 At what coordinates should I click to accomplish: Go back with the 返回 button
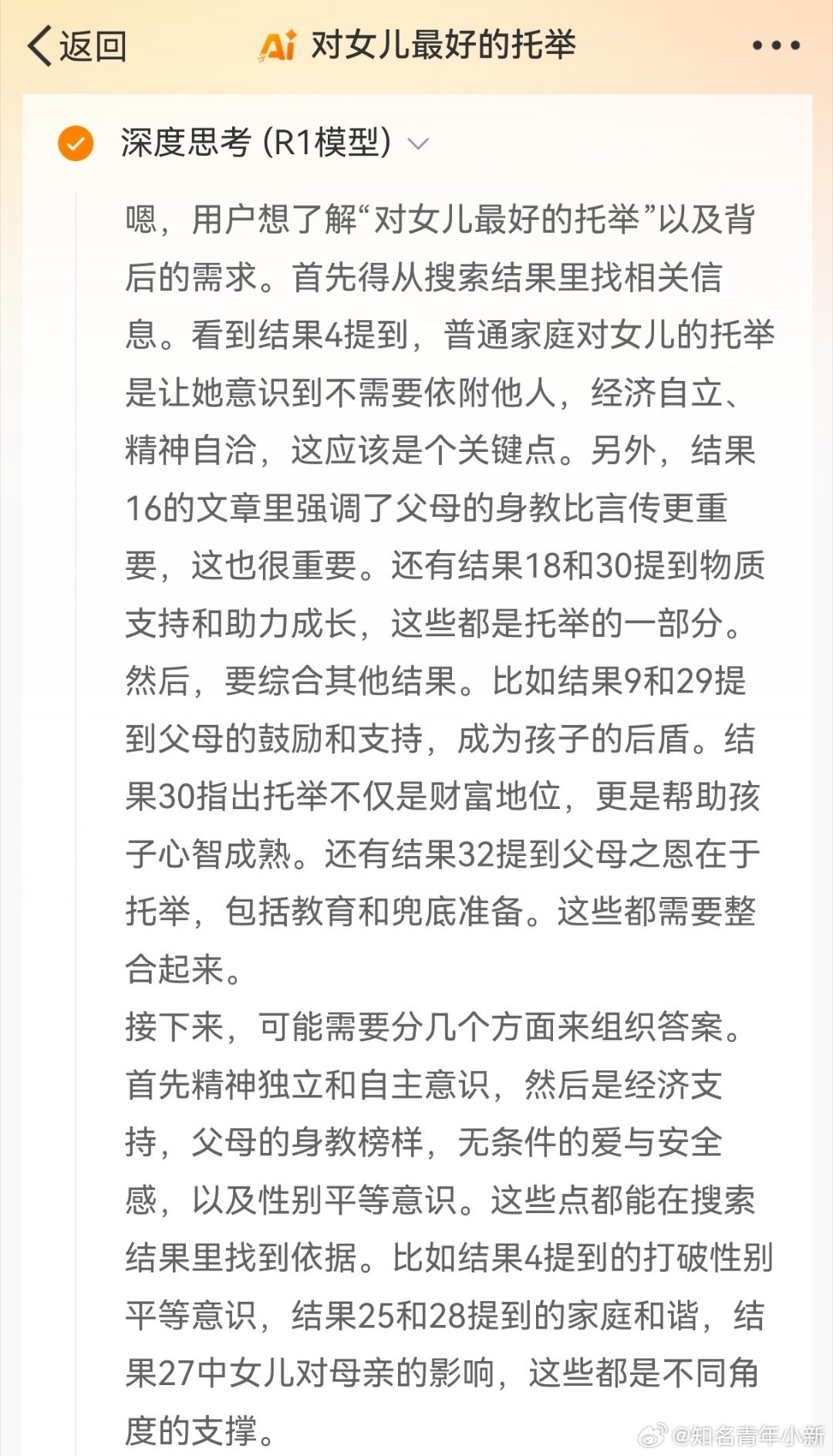click(x=77, y=46)
